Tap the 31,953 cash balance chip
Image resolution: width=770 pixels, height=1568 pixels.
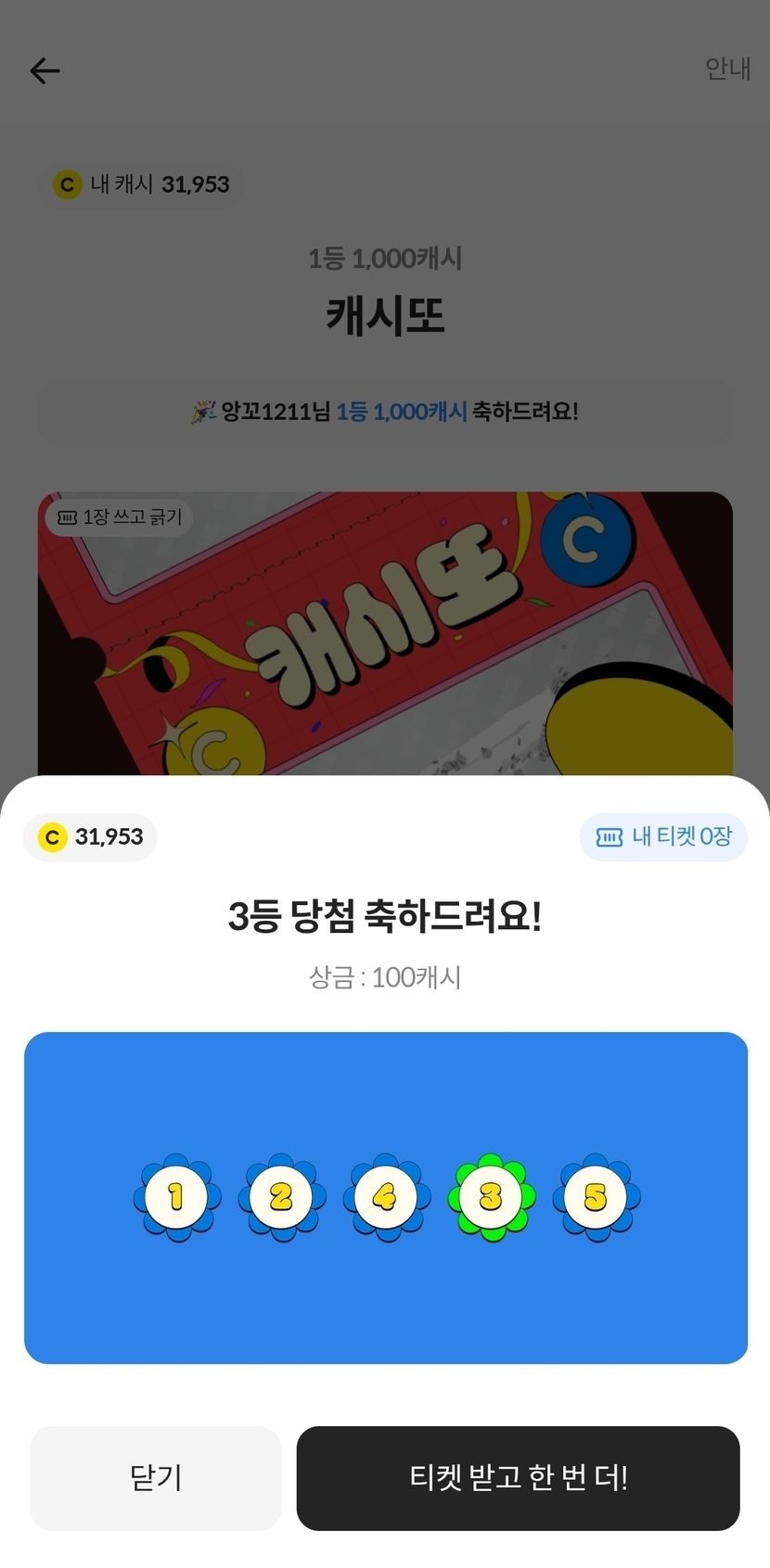pyautogui.click(x=90, y=836)
